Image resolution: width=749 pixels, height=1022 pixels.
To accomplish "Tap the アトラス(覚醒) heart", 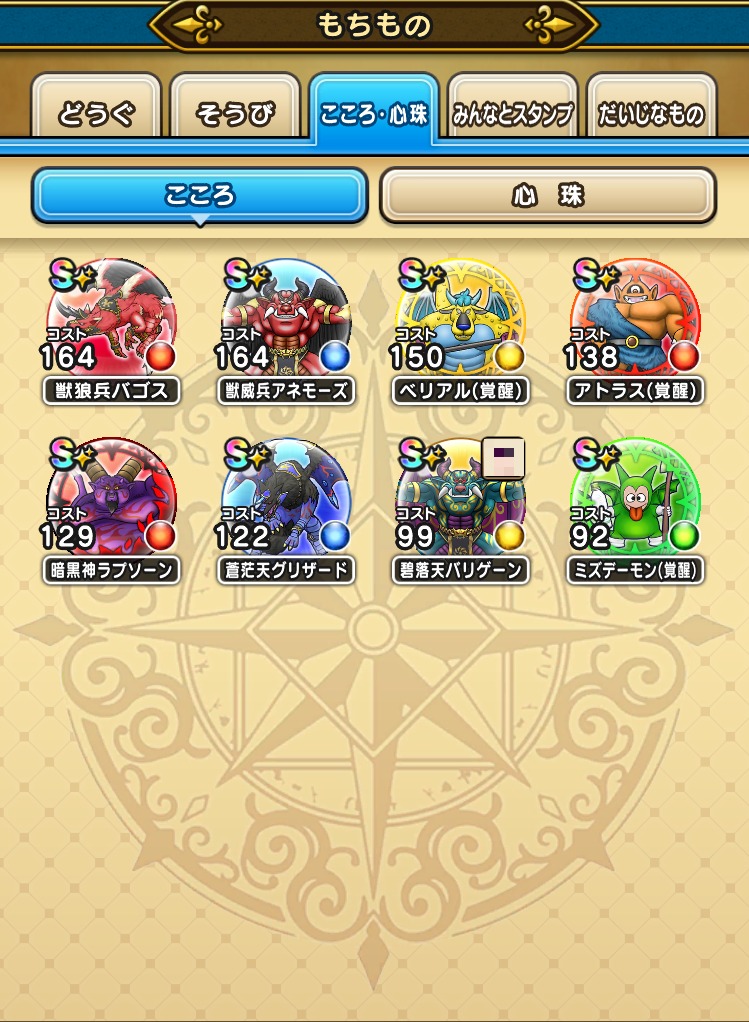I will (x=636, y=323).
